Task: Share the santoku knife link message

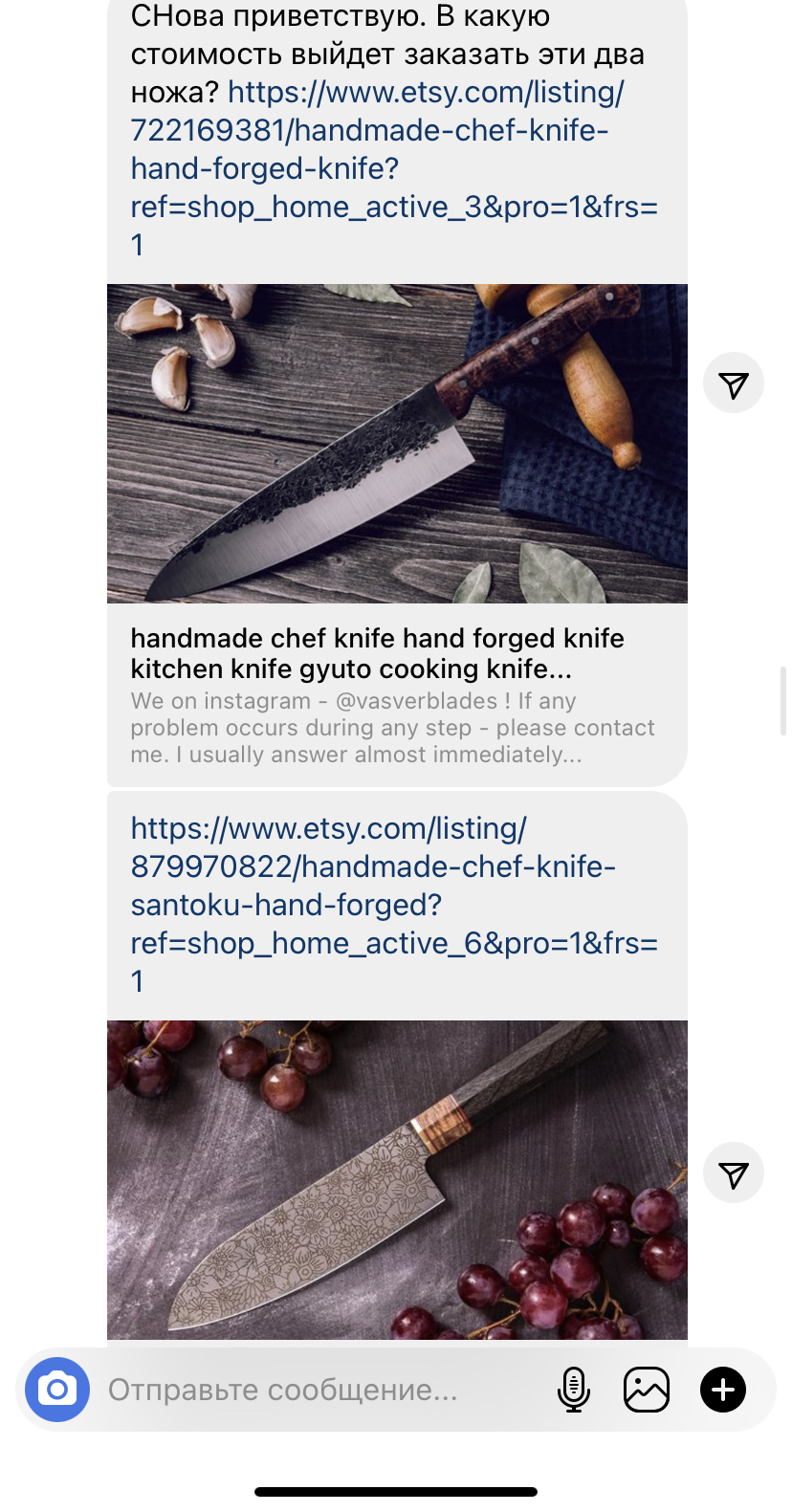Action: pyautogui.click(x=734, y=1173)
